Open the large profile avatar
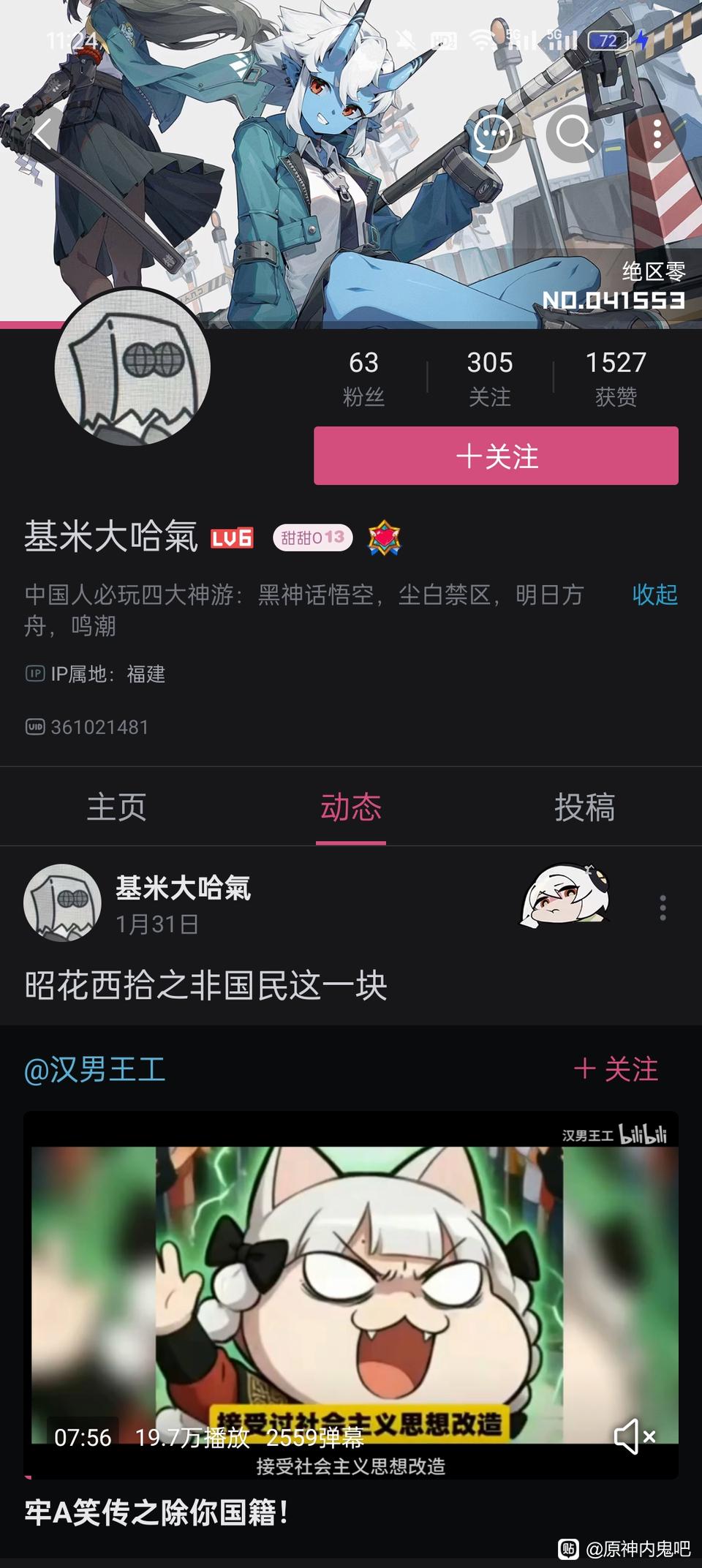The image size is (702, 1568). click(132, 367)
